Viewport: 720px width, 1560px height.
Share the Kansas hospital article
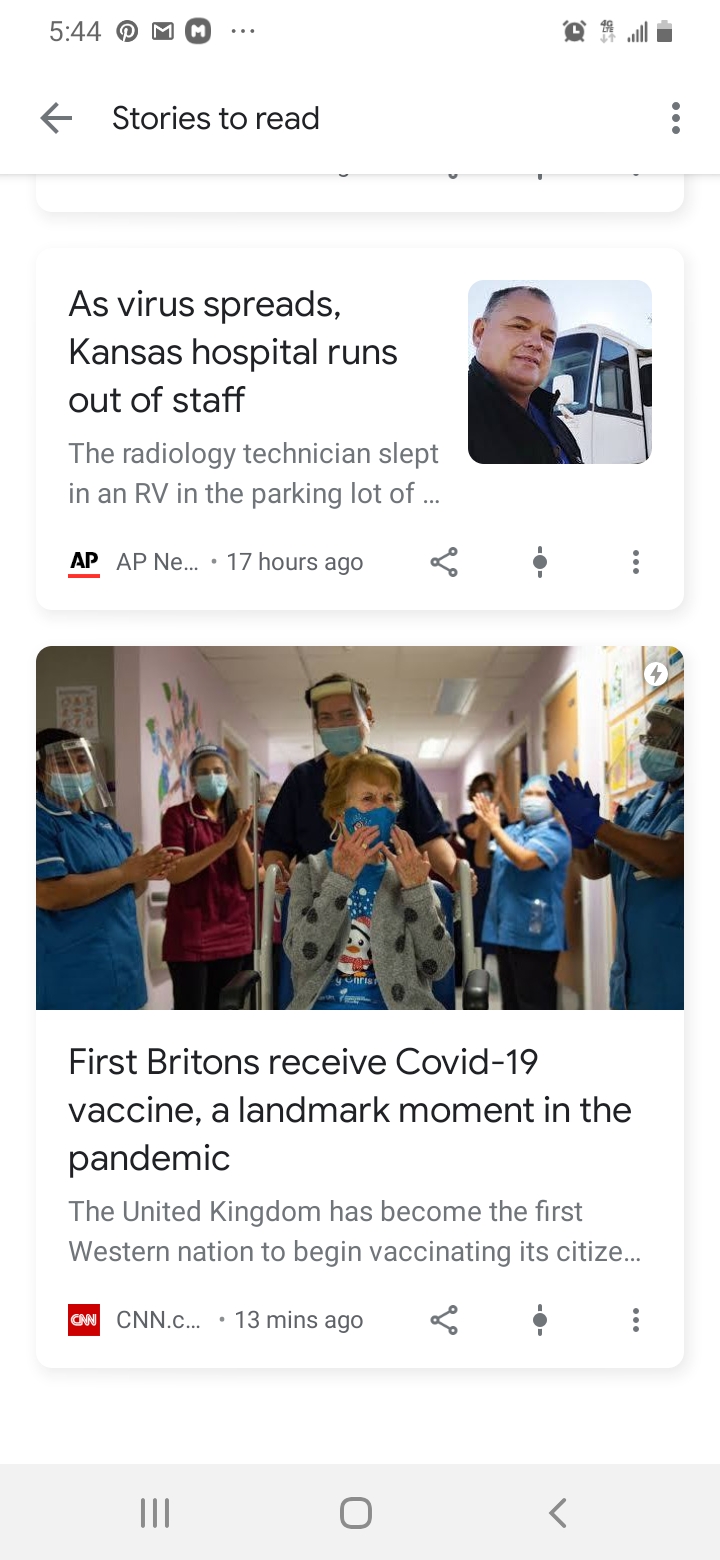(x=444, y=562)
